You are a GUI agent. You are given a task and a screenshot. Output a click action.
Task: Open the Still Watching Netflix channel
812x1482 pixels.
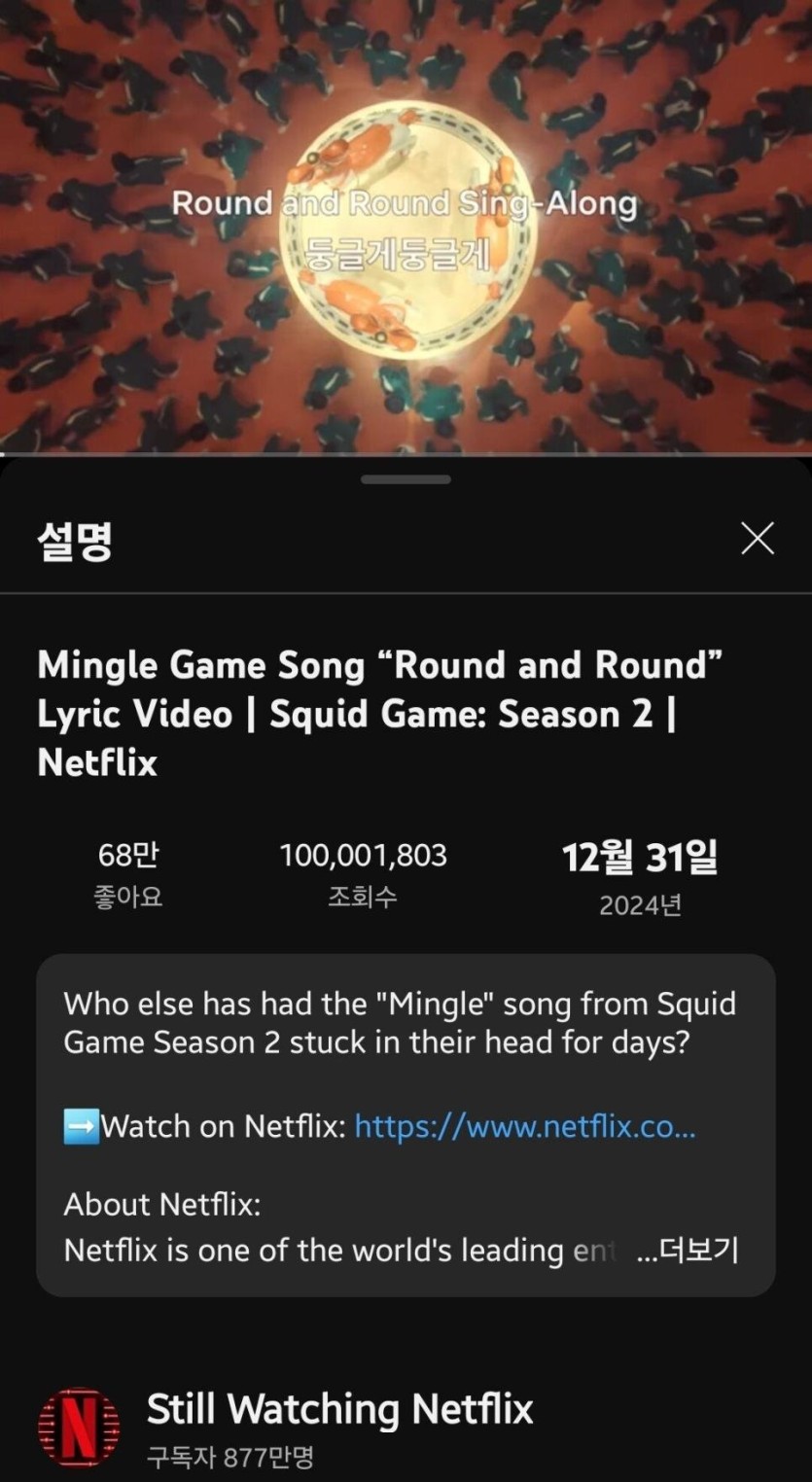tap(338, 1409)
